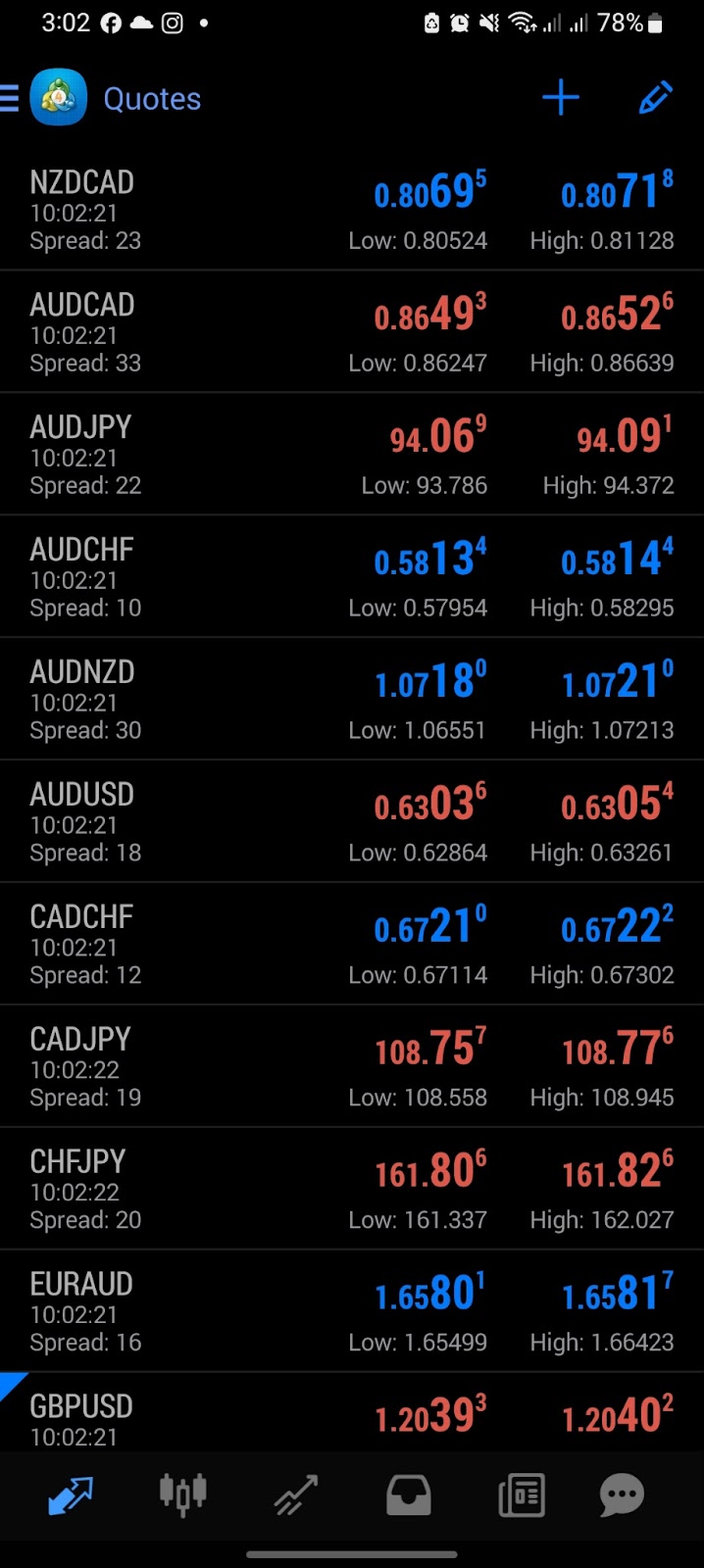704x1568 pixels.
Task: Open the Messages chat tab
Action: click(x=622, y=1494)
